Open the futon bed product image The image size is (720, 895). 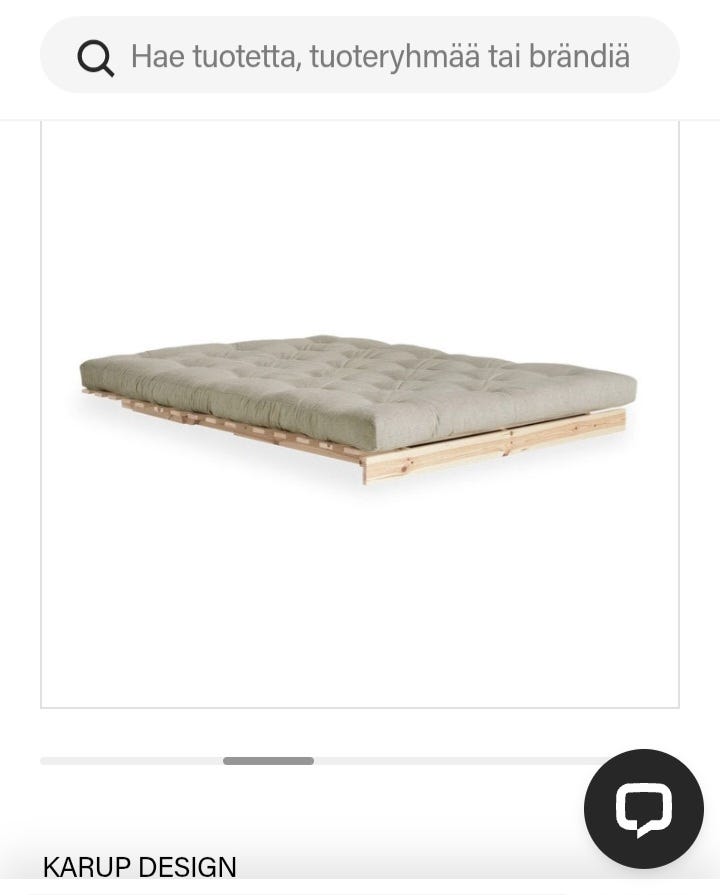(x=359, y=410)
